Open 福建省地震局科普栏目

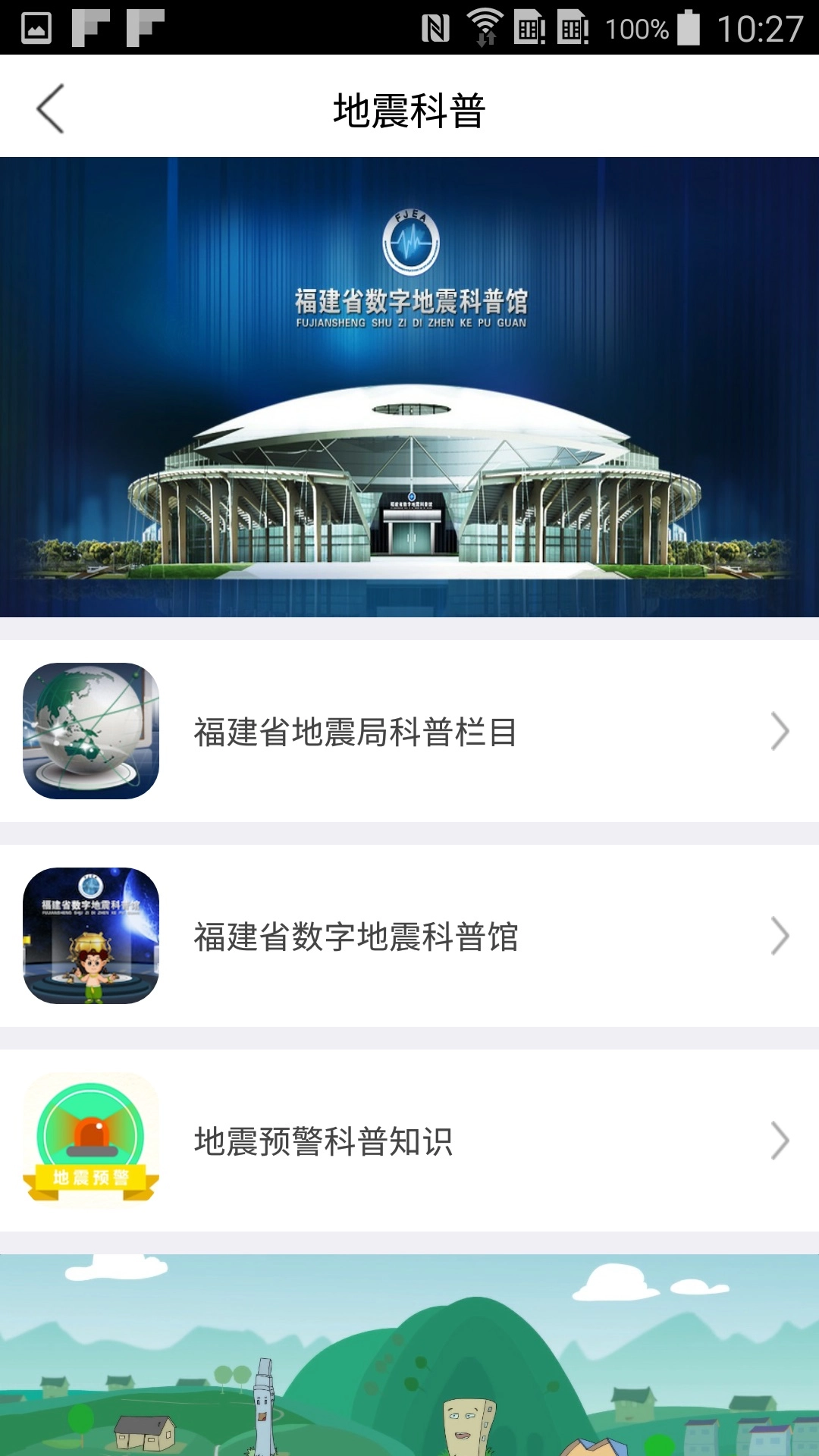tap(356, 732)
